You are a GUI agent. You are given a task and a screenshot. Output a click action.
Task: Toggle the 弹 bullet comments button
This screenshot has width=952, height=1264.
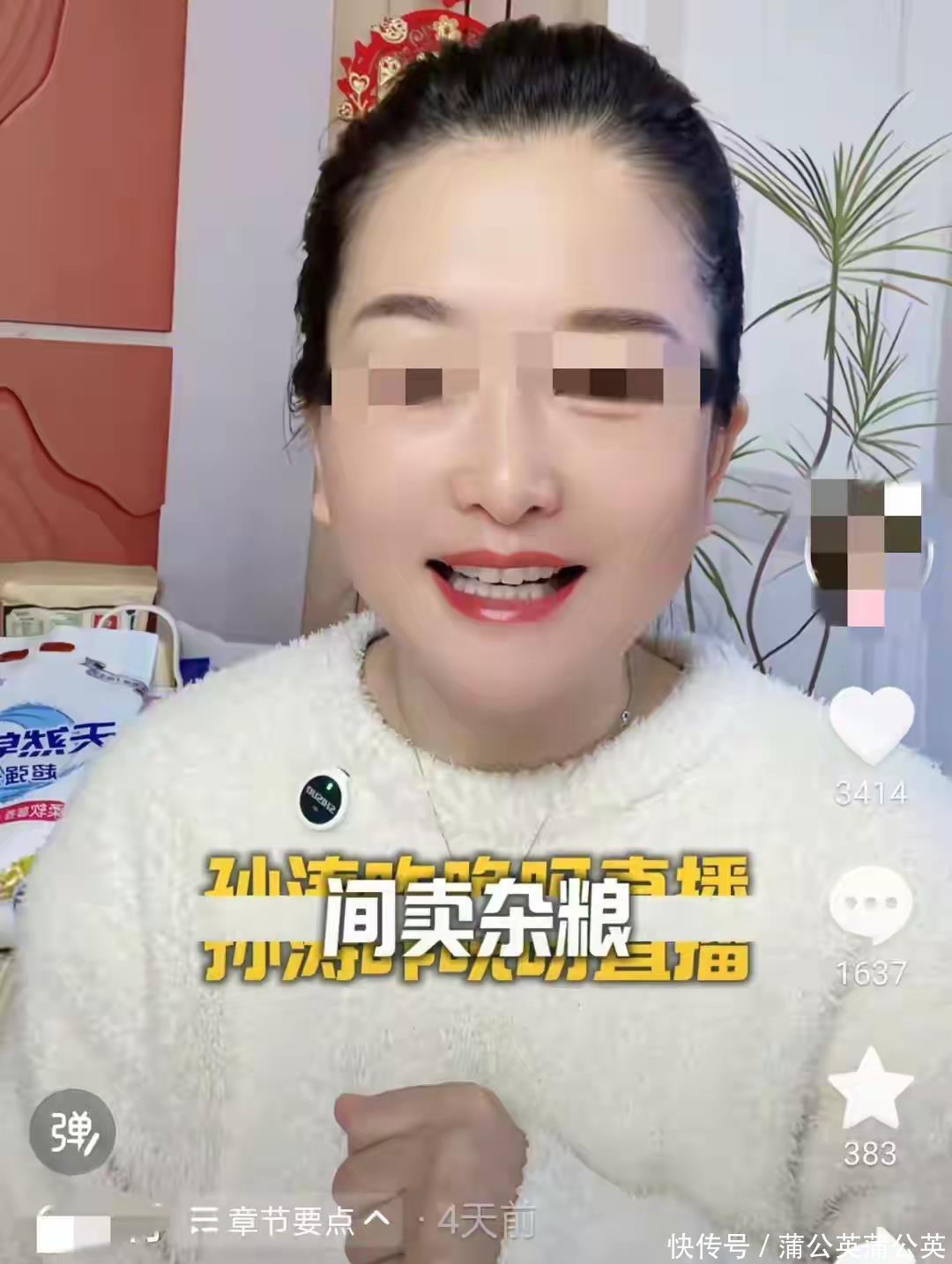[x=72, y=1130]
